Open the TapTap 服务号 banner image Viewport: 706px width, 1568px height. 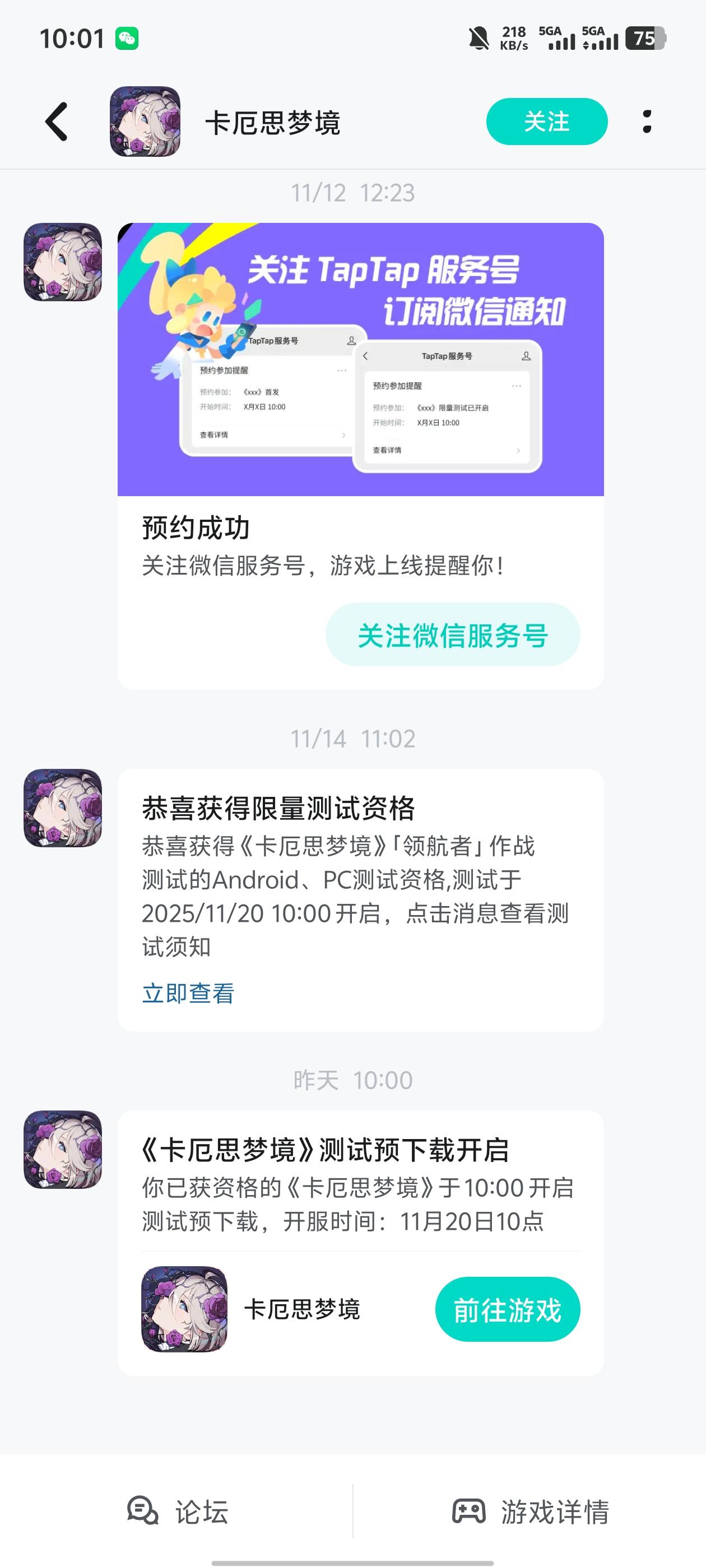361,359
